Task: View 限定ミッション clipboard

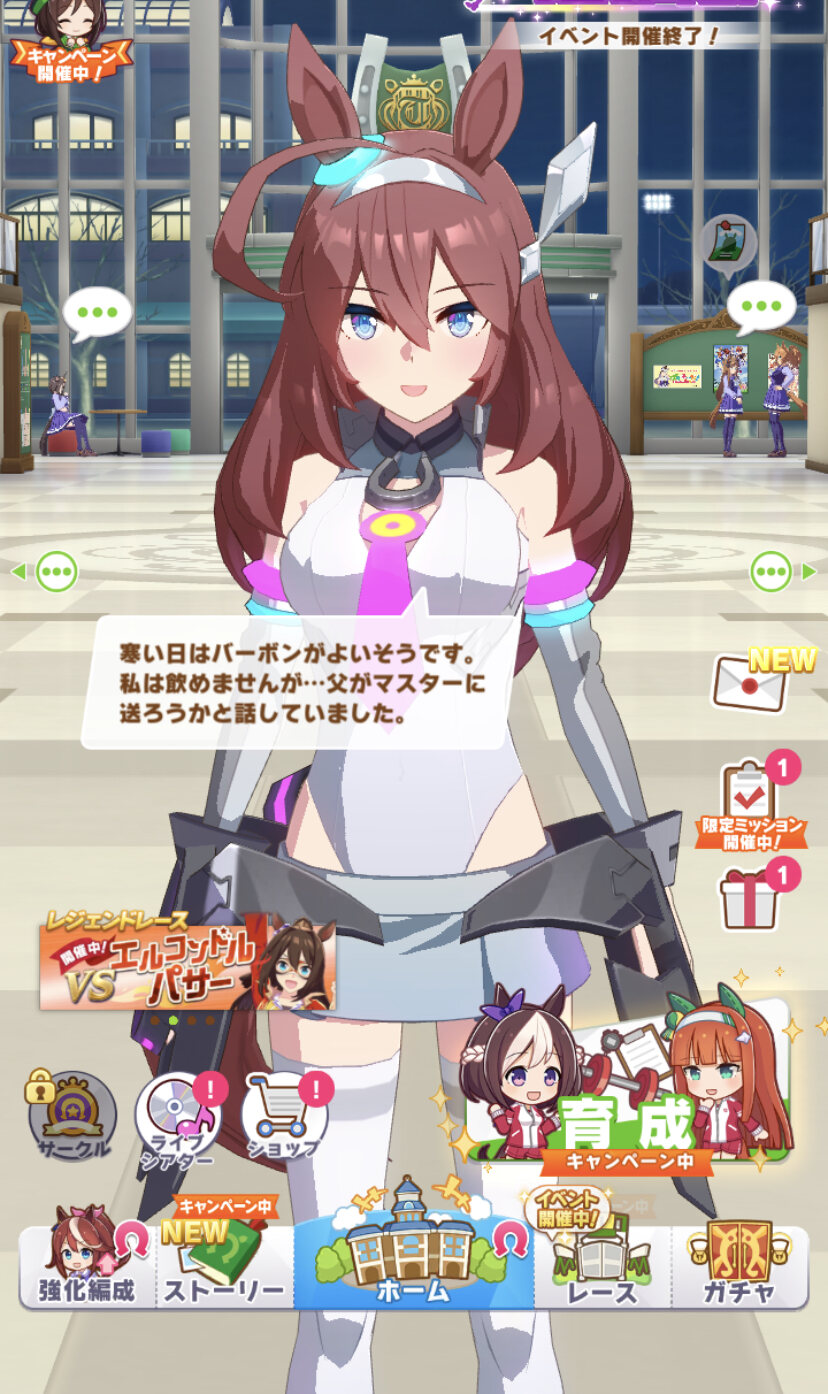Action: click(x=750, y=803)
